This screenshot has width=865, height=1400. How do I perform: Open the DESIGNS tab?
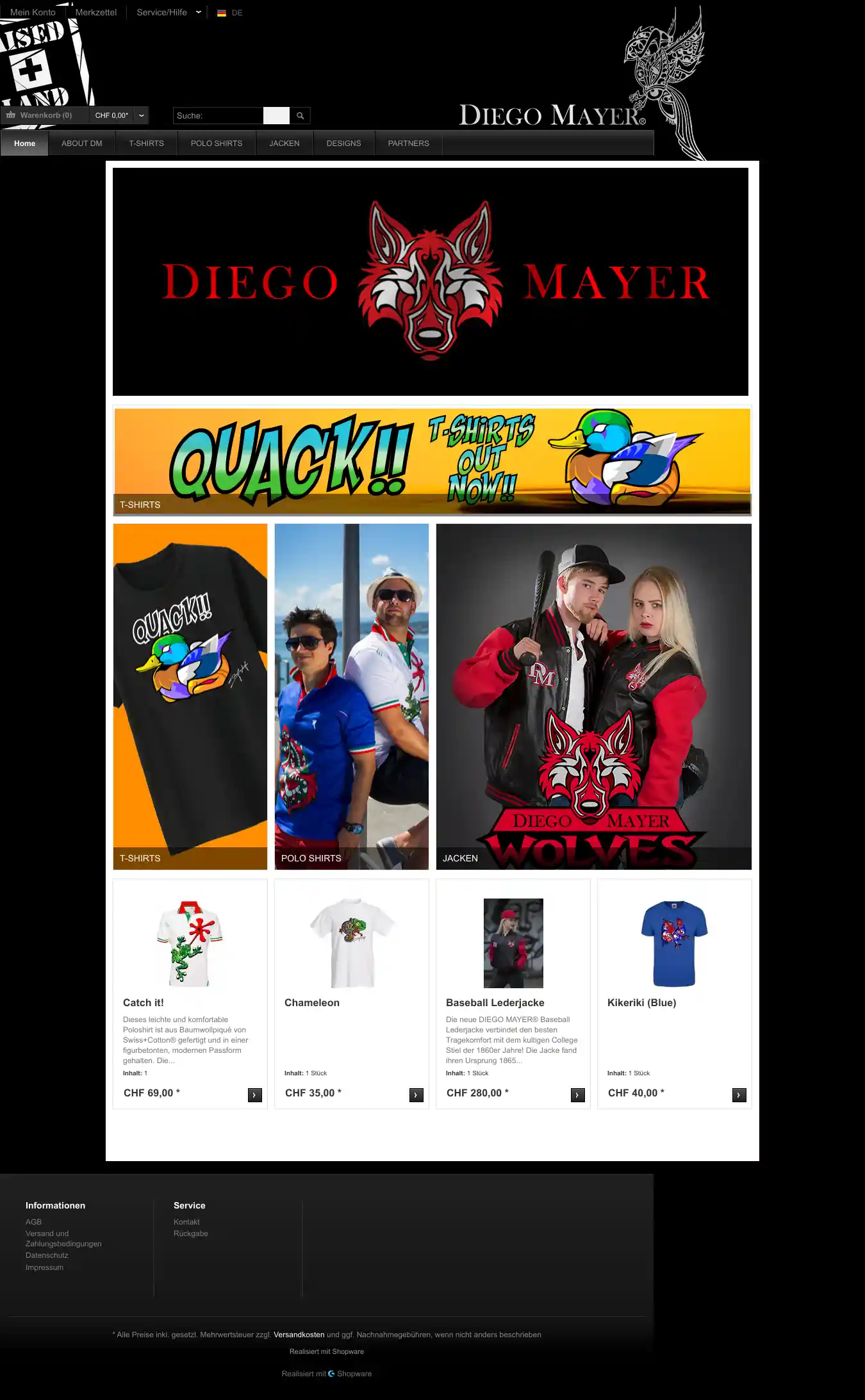coord(344,143)
